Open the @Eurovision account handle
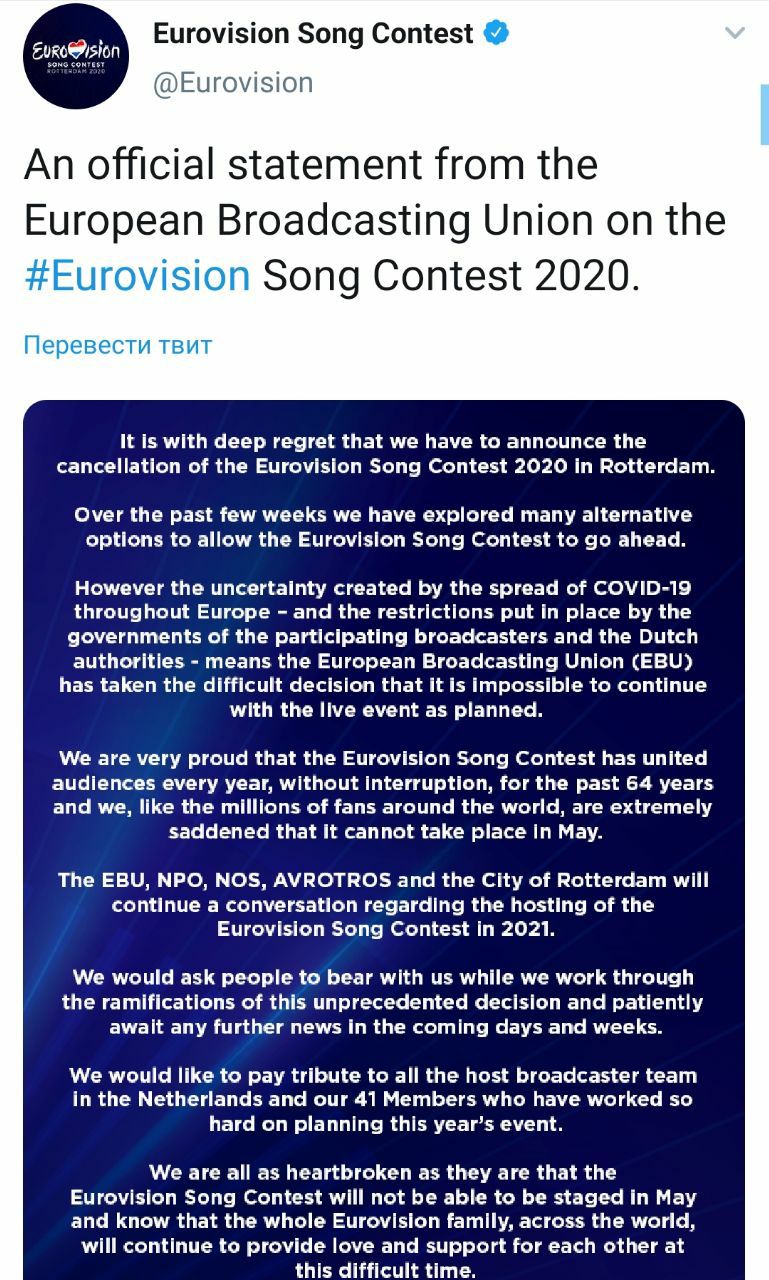Screen dimensions: 769x1280 point(232,82)
